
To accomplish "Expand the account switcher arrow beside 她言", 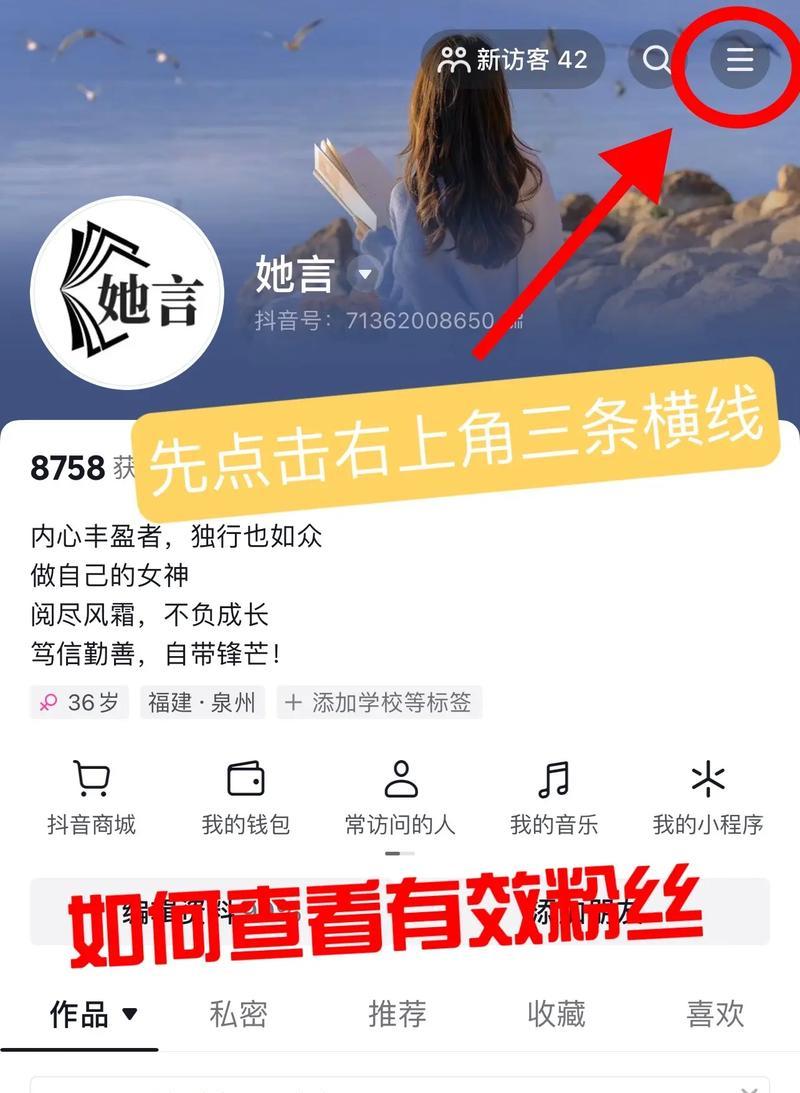I will pos(365,275).
